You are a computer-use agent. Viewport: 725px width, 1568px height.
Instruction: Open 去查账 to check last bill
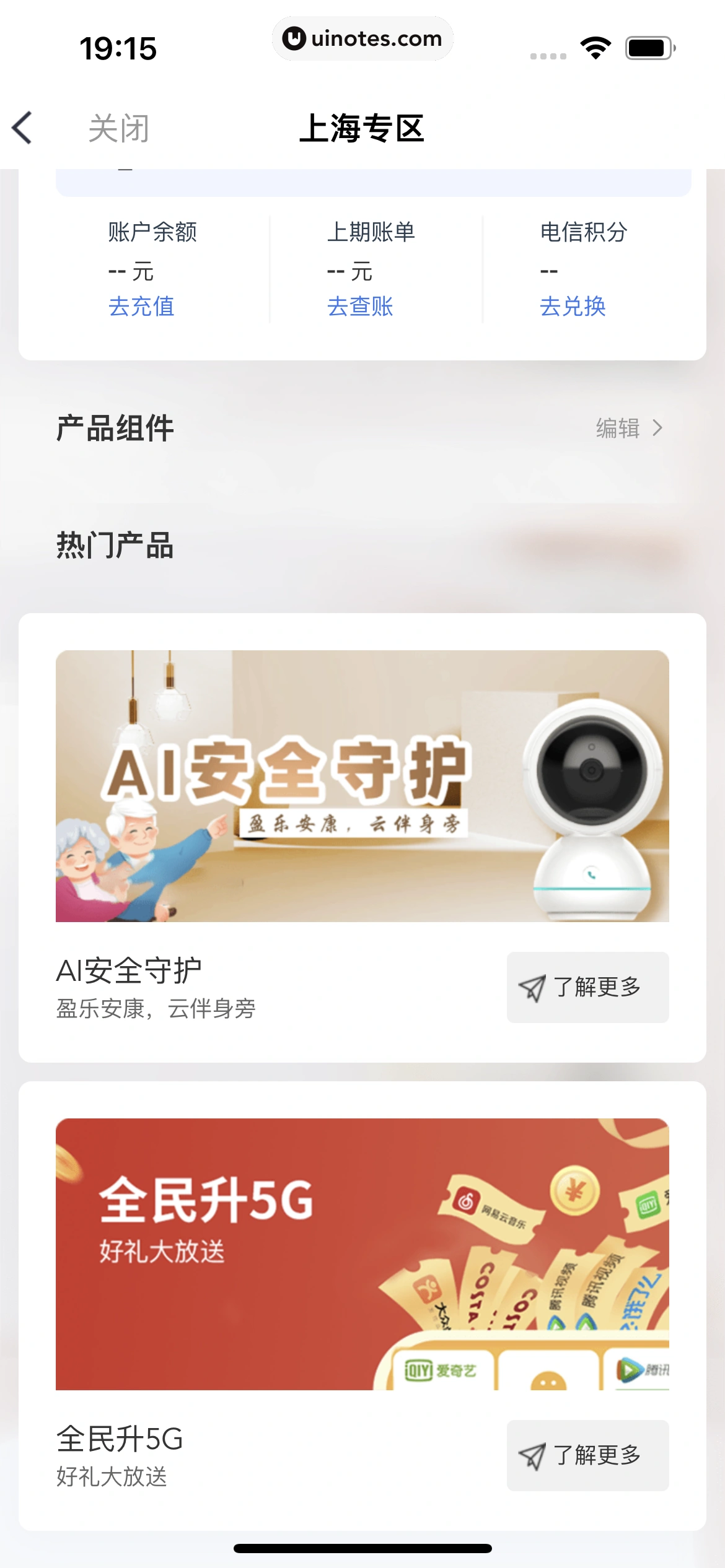360,307
